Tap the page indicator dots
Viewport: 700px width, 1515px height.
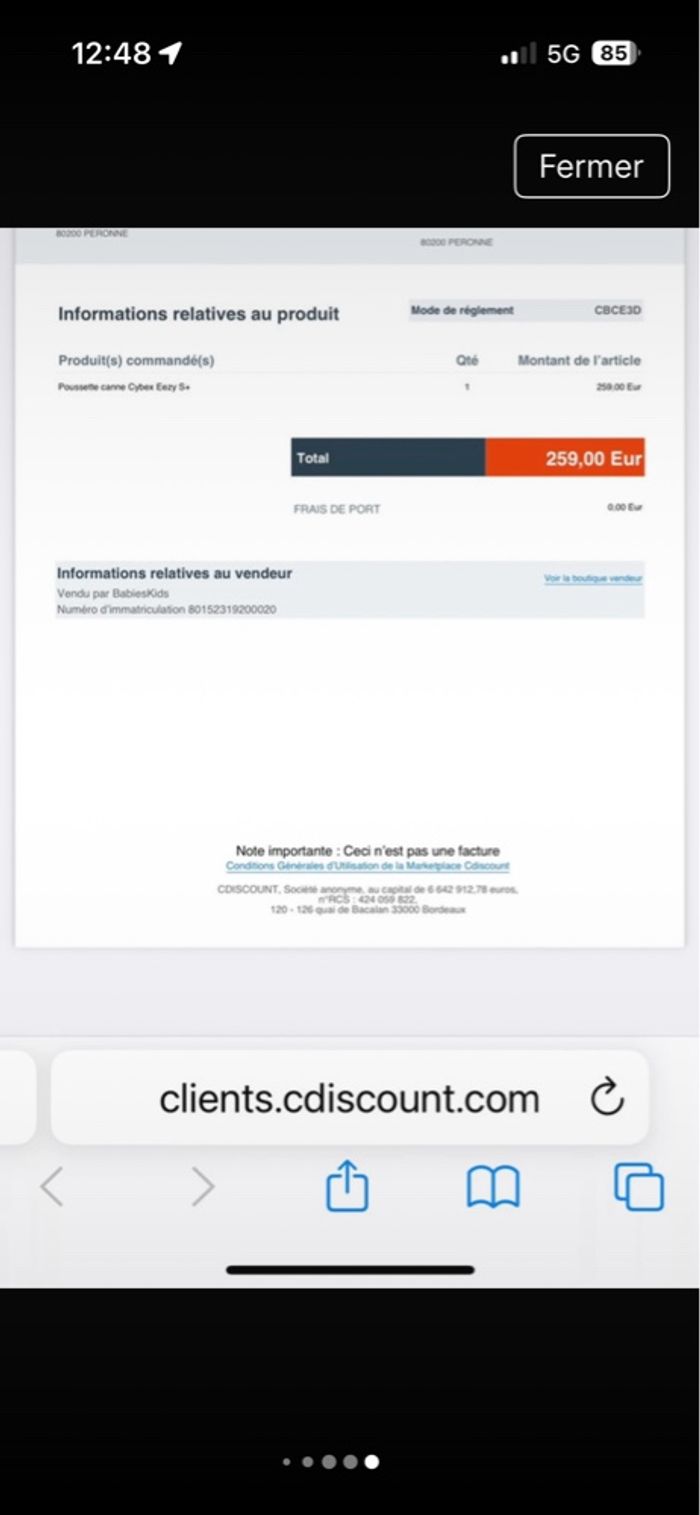[331, 1461]
